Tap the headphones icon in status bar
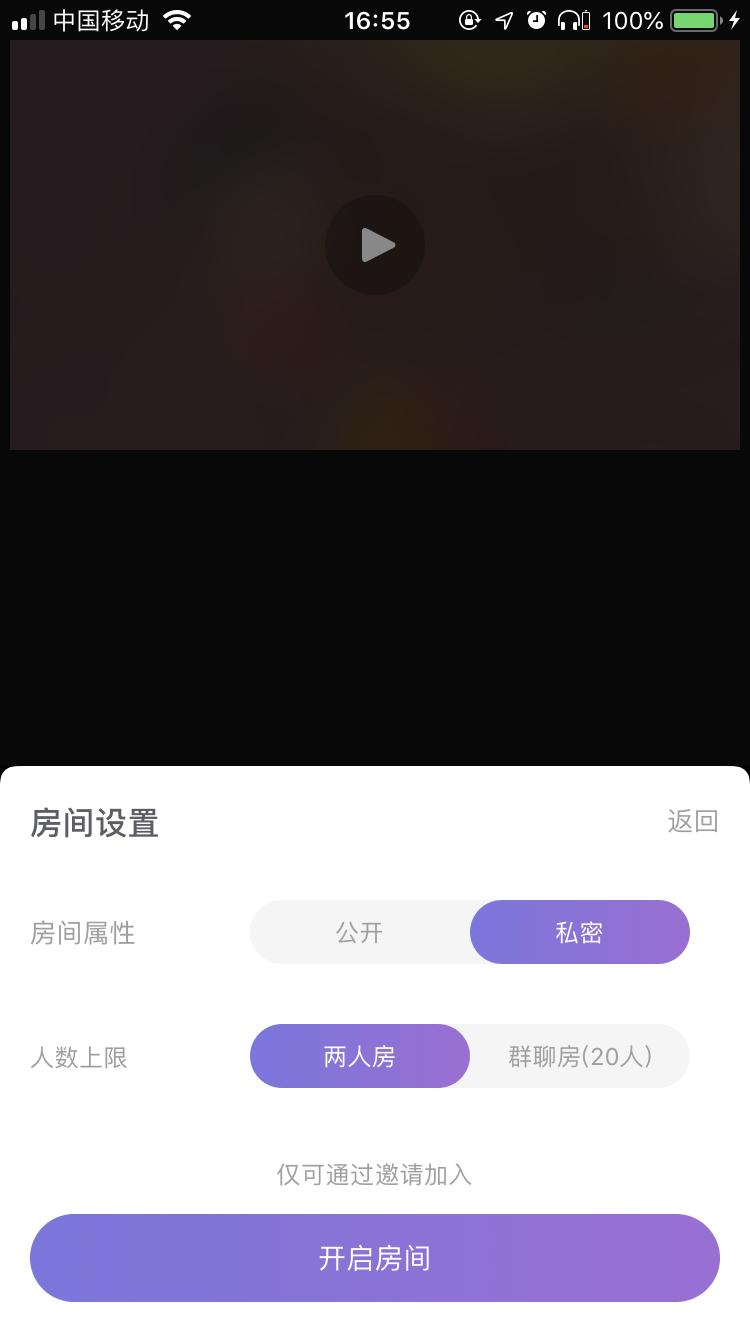The image size is (750, 1334). [x=568, y=19]
